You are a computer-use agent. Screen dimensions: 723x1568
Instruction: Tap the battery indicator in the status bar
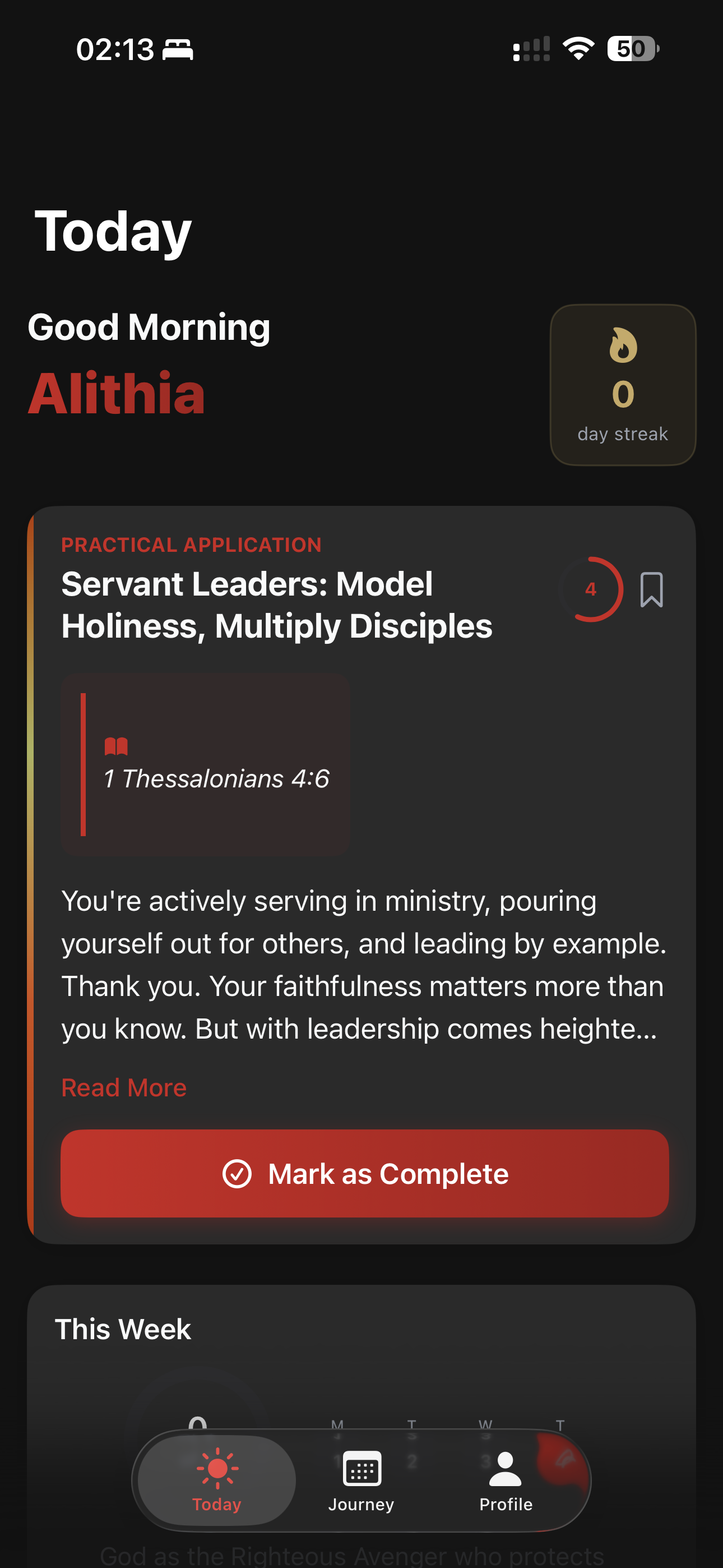(632, 49)
